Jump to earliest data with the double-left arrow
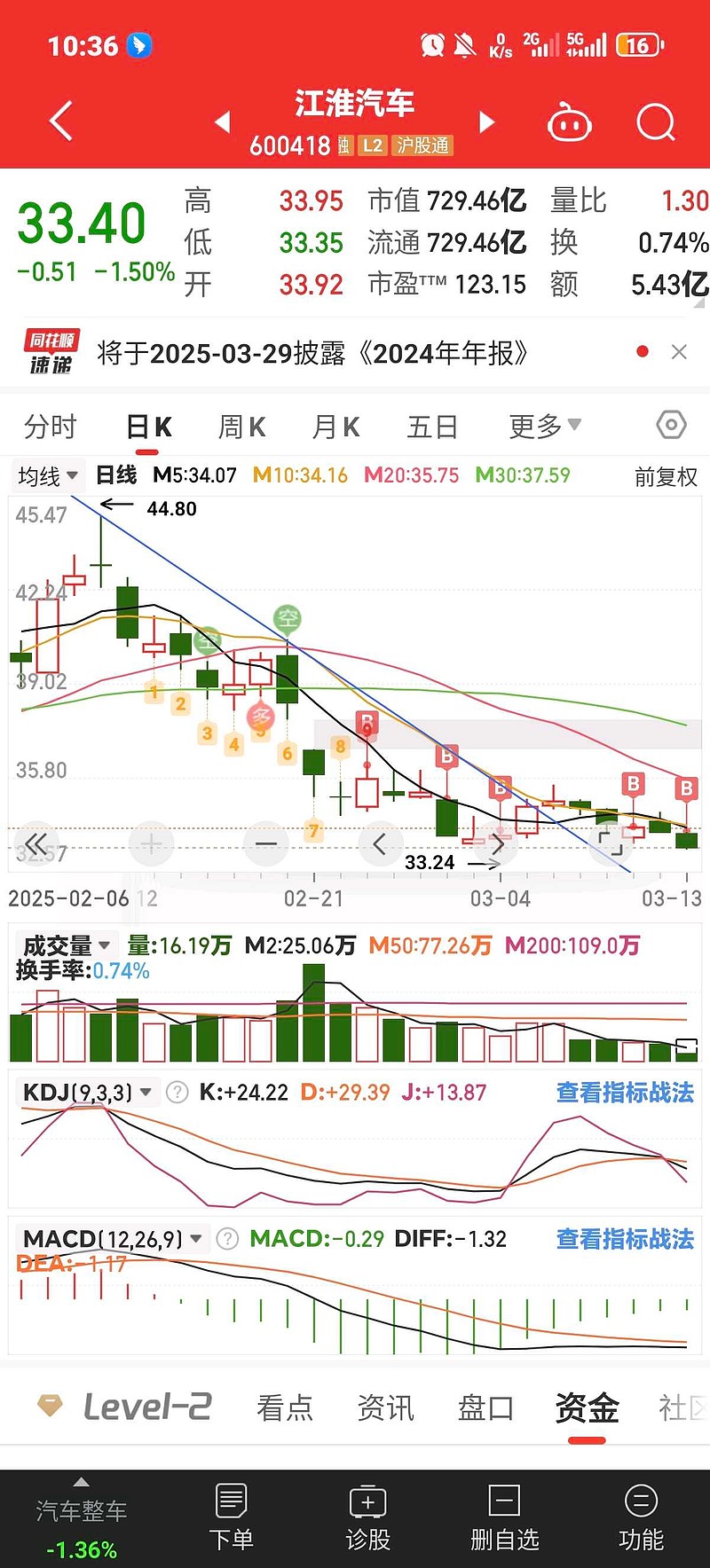Image resolution: width=710 pixels, height=1568 pixels. (35, 843)
